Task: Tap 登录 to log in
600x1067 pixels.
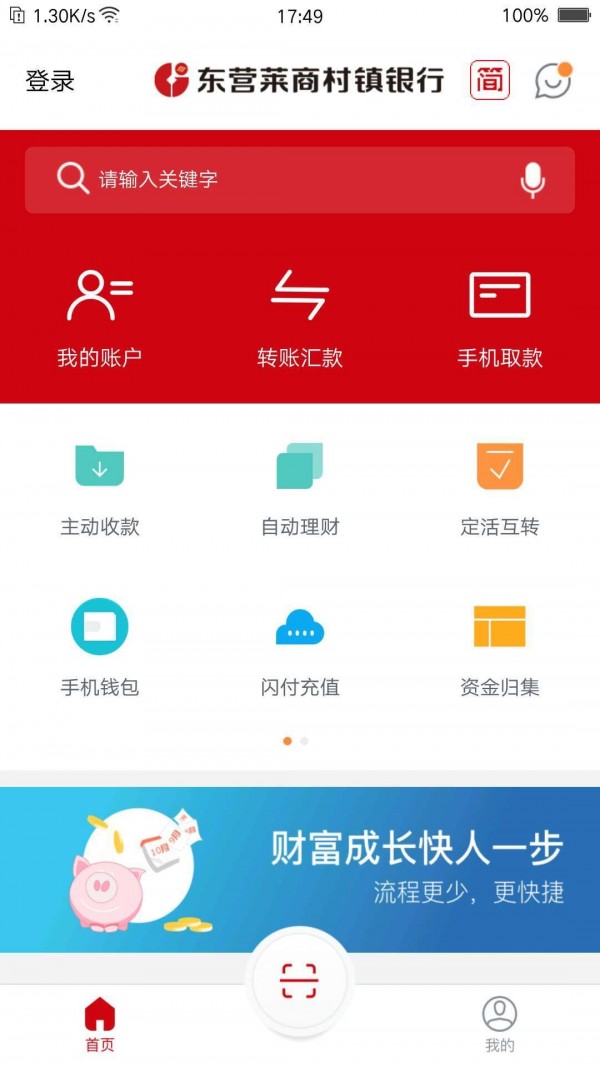Action: pos(50,81)
